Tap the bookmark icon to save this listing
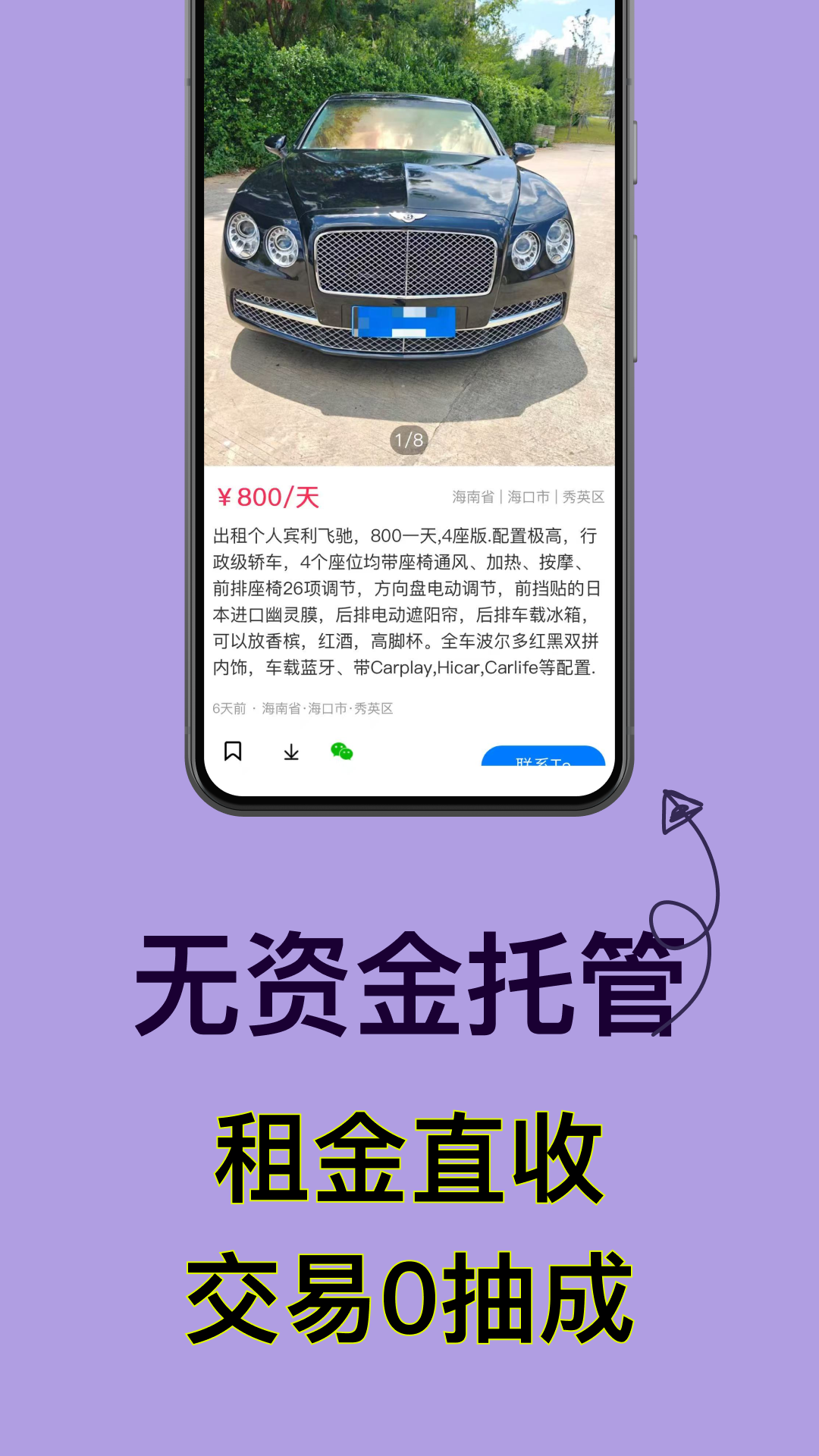 coord(233,752)
